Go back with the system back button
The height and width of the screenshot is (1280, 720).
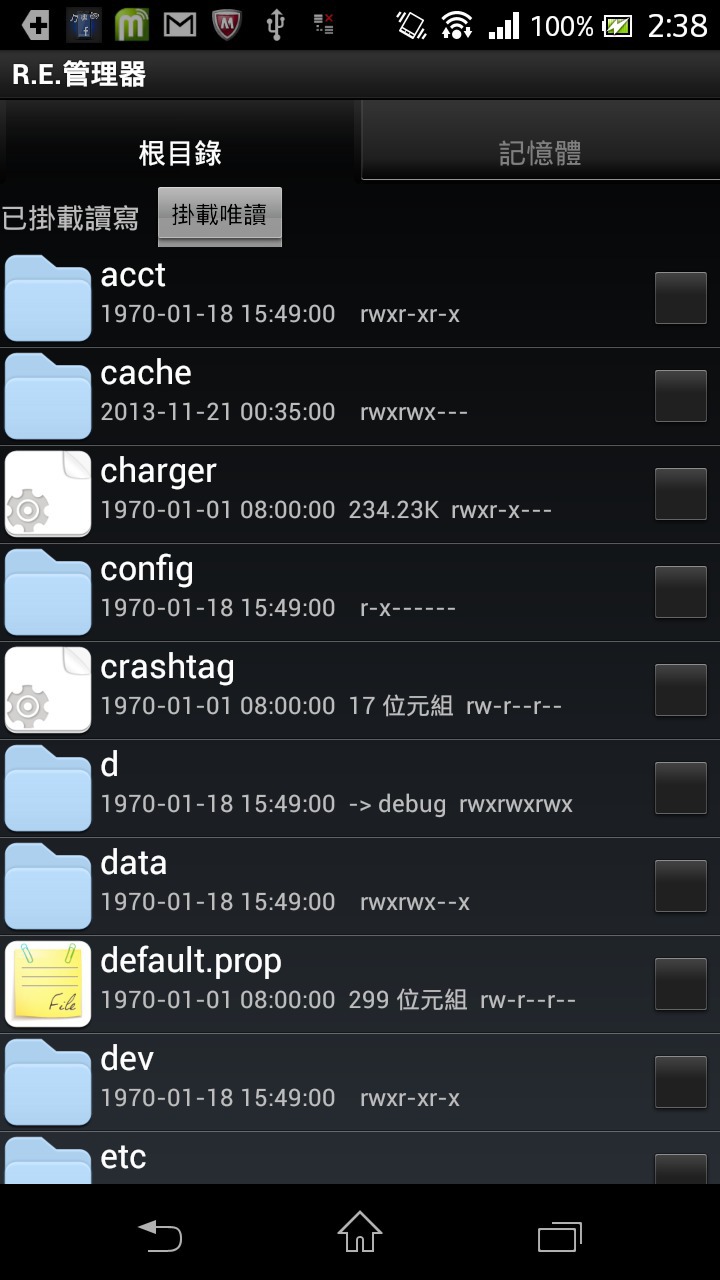(x=160, y=1236)
